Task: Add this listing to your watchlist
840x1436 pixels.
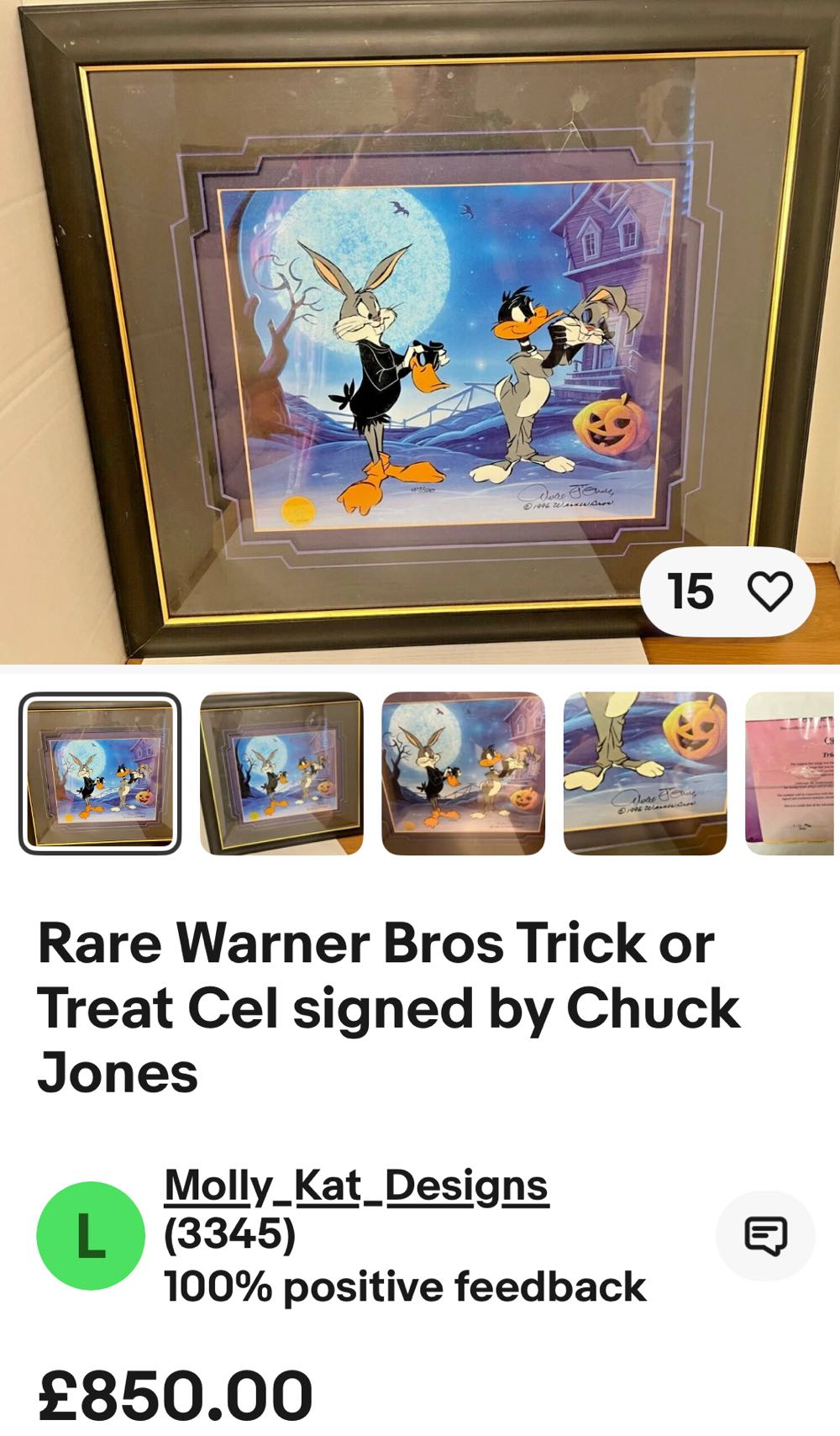Action: (x=769, y=592)
